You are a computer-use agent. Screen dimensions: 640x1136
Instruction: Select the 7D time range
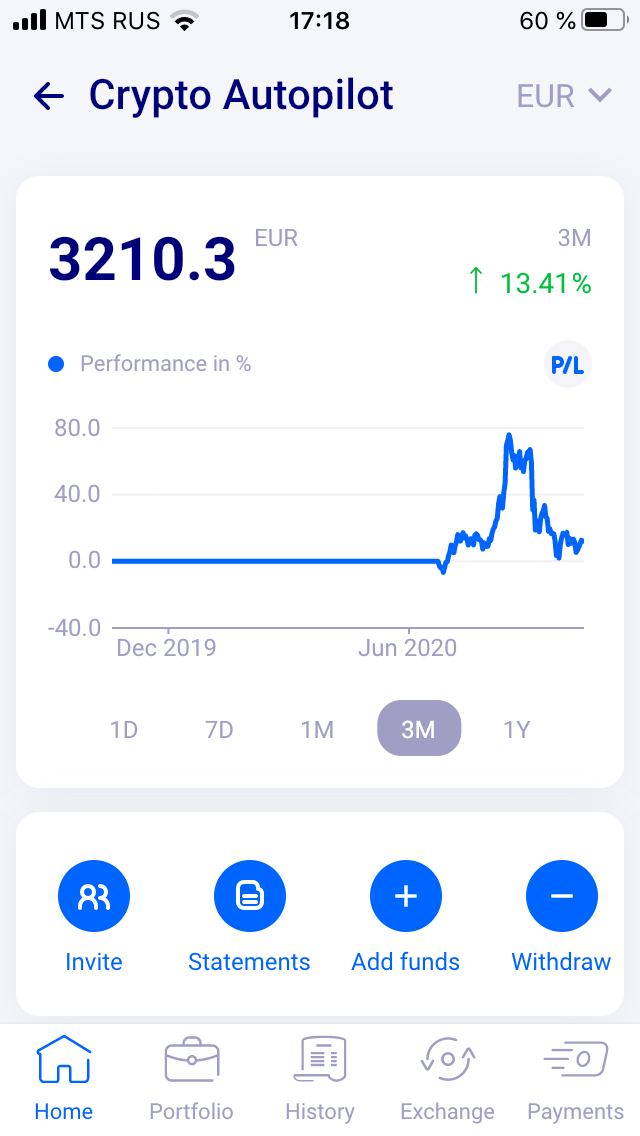point(219,729)
